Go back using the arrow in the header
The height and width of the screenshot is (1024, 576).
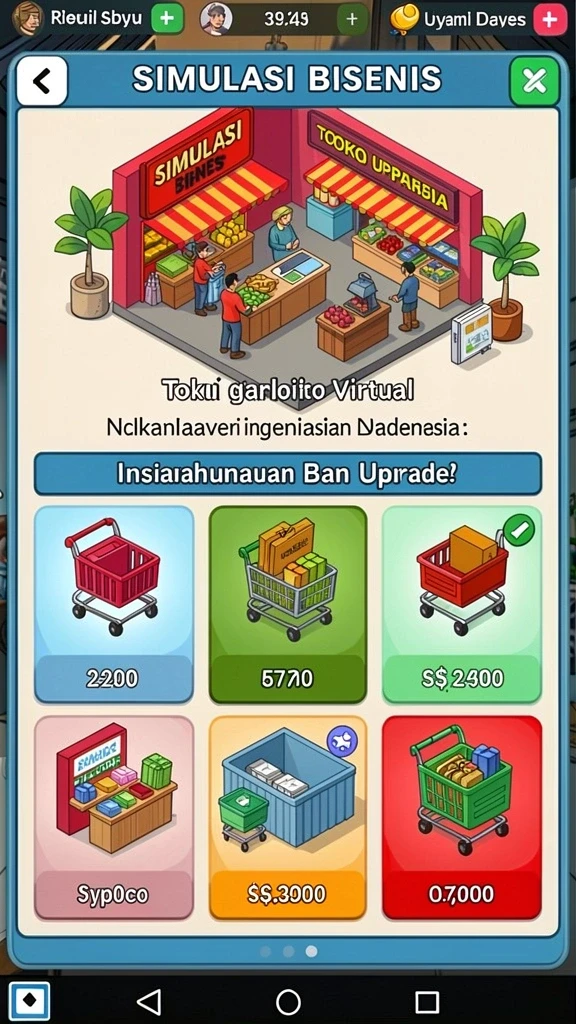pos(42,81)
